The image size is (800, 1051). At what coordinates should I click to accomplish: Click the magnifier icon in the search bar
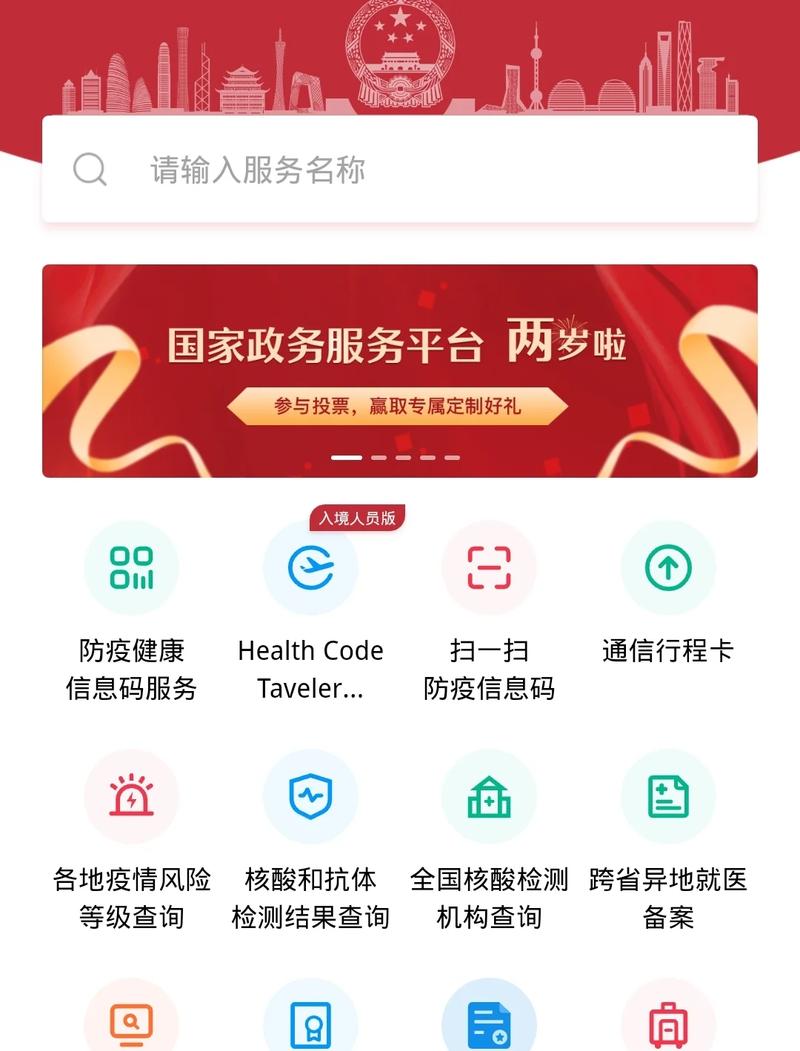(x=91, y=170)
